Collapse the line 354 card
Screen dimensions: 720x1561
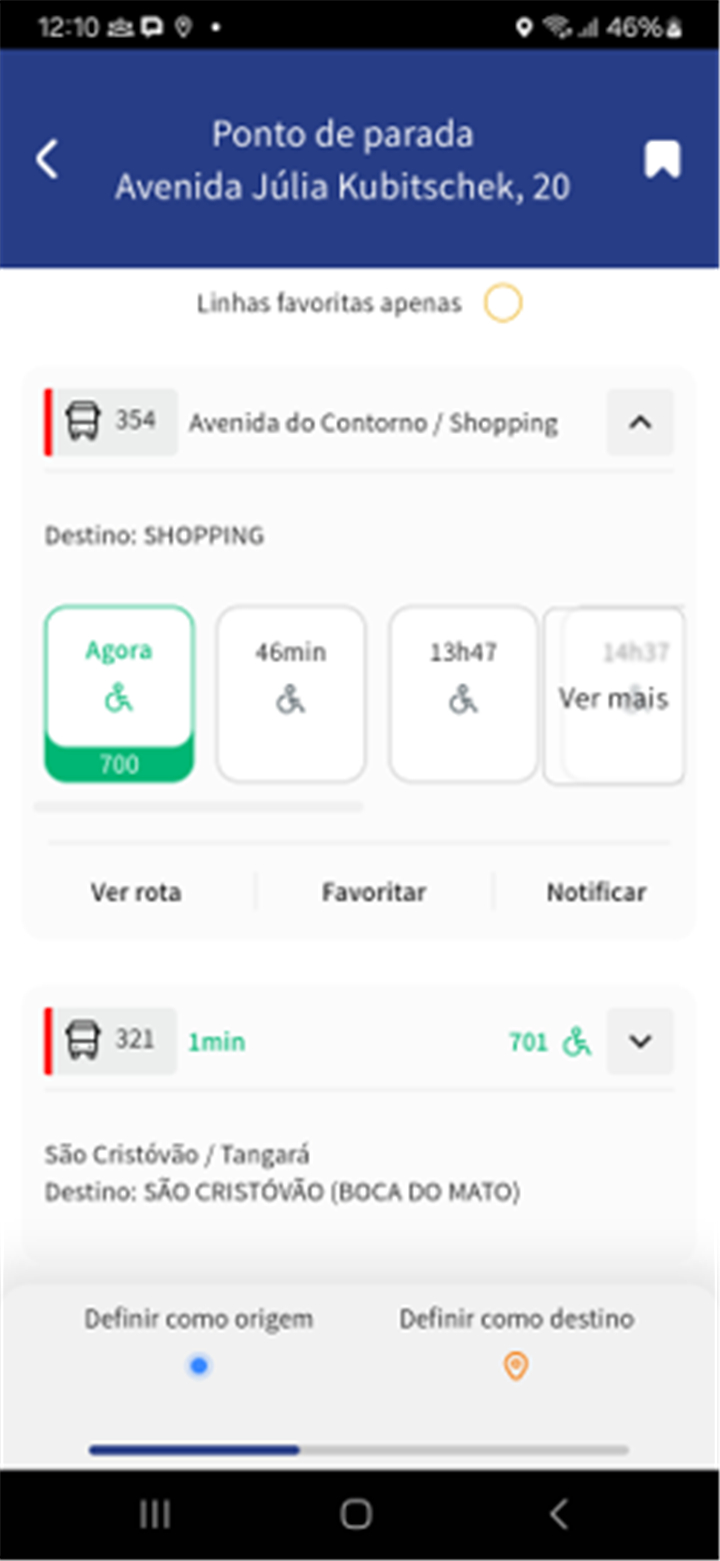coord(640,422)
